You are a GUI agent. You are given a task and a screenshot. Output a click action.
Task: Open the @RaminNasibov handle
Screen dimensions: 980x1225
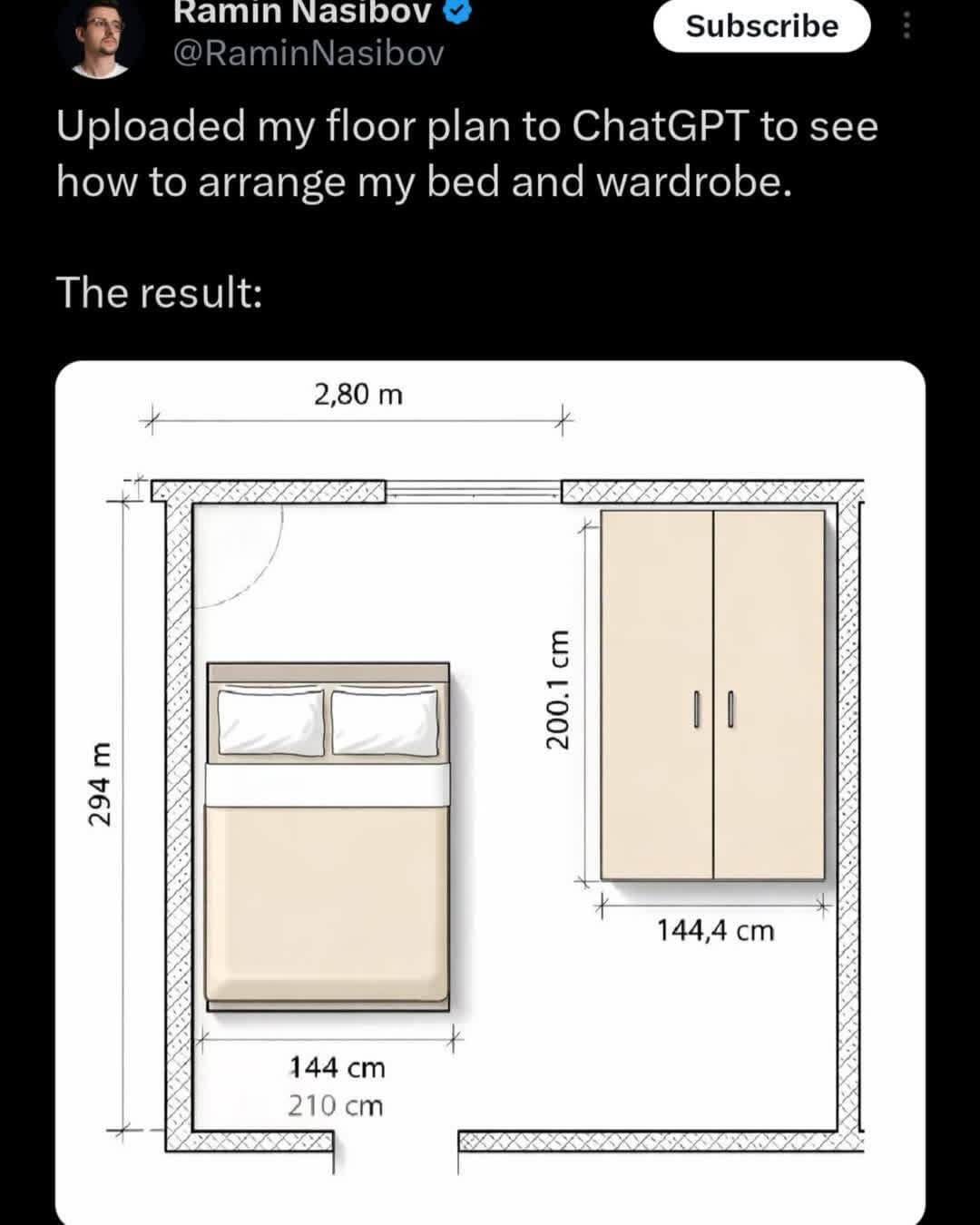coord(309,54)
